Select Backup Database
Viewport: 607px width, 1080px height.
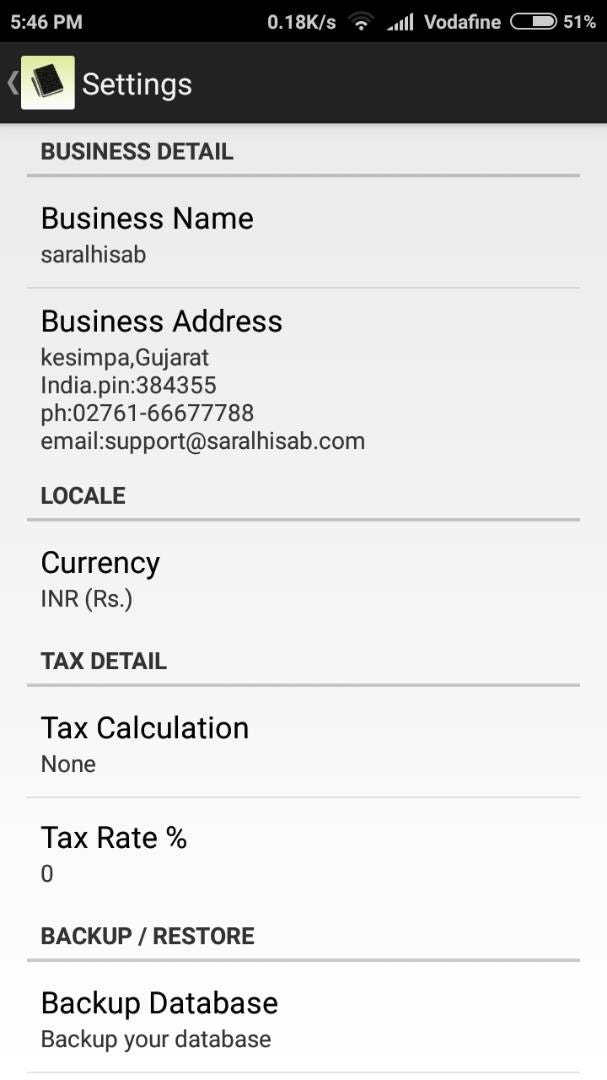coord(303,1019)
